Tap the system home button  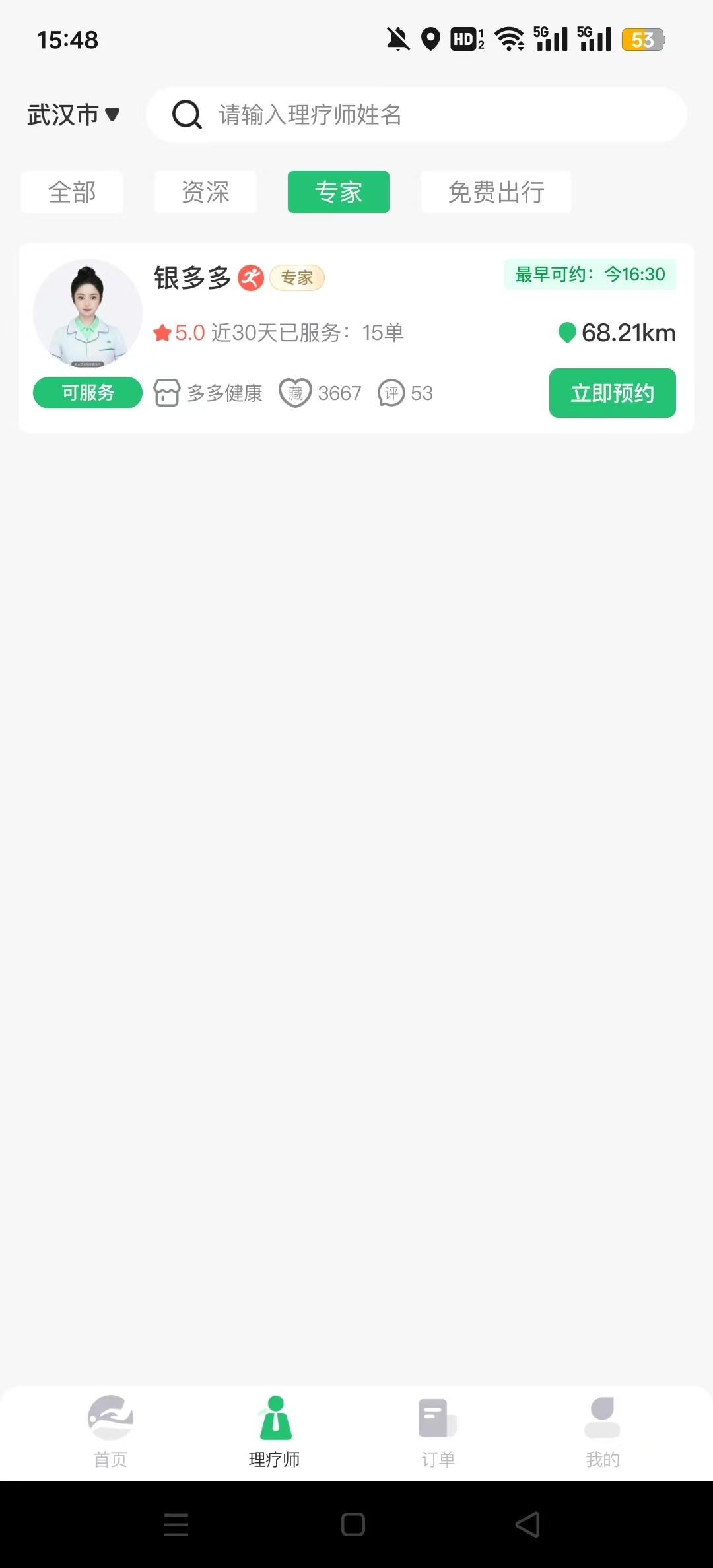tap(353, 1524)
